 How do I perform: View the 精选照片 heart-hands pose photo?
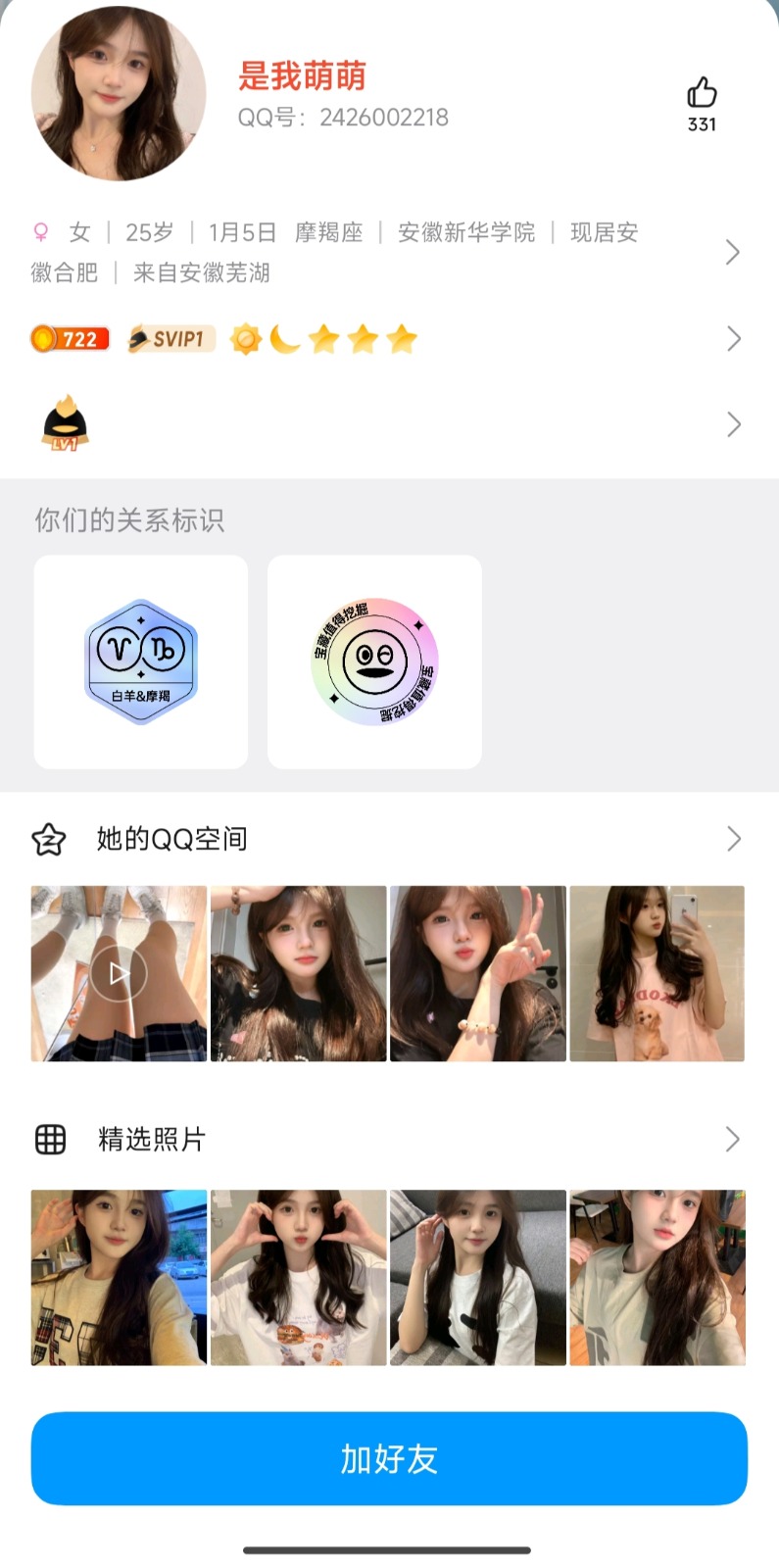point(298,1277)
